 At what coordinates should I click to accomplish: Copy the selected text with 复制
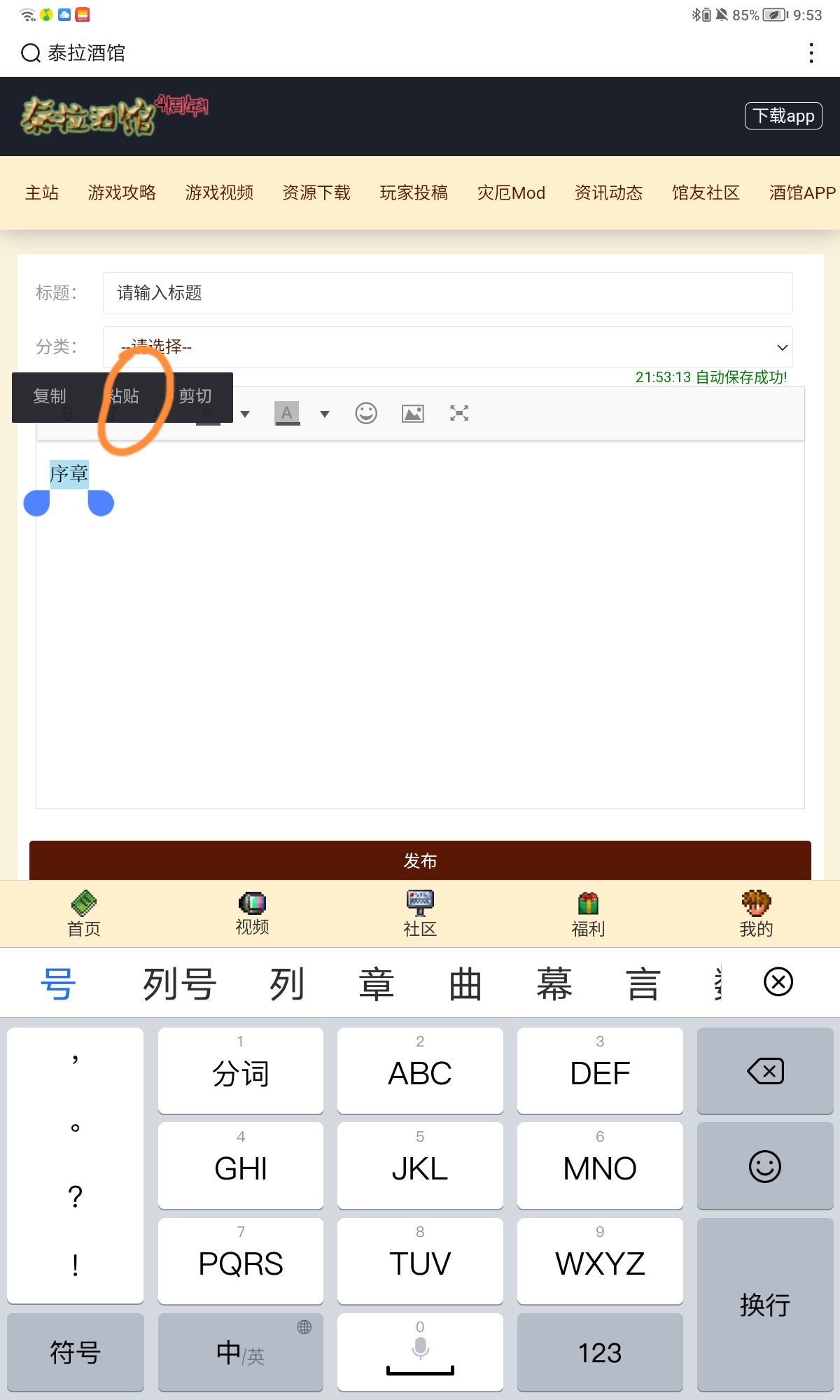tap(50, 396)
